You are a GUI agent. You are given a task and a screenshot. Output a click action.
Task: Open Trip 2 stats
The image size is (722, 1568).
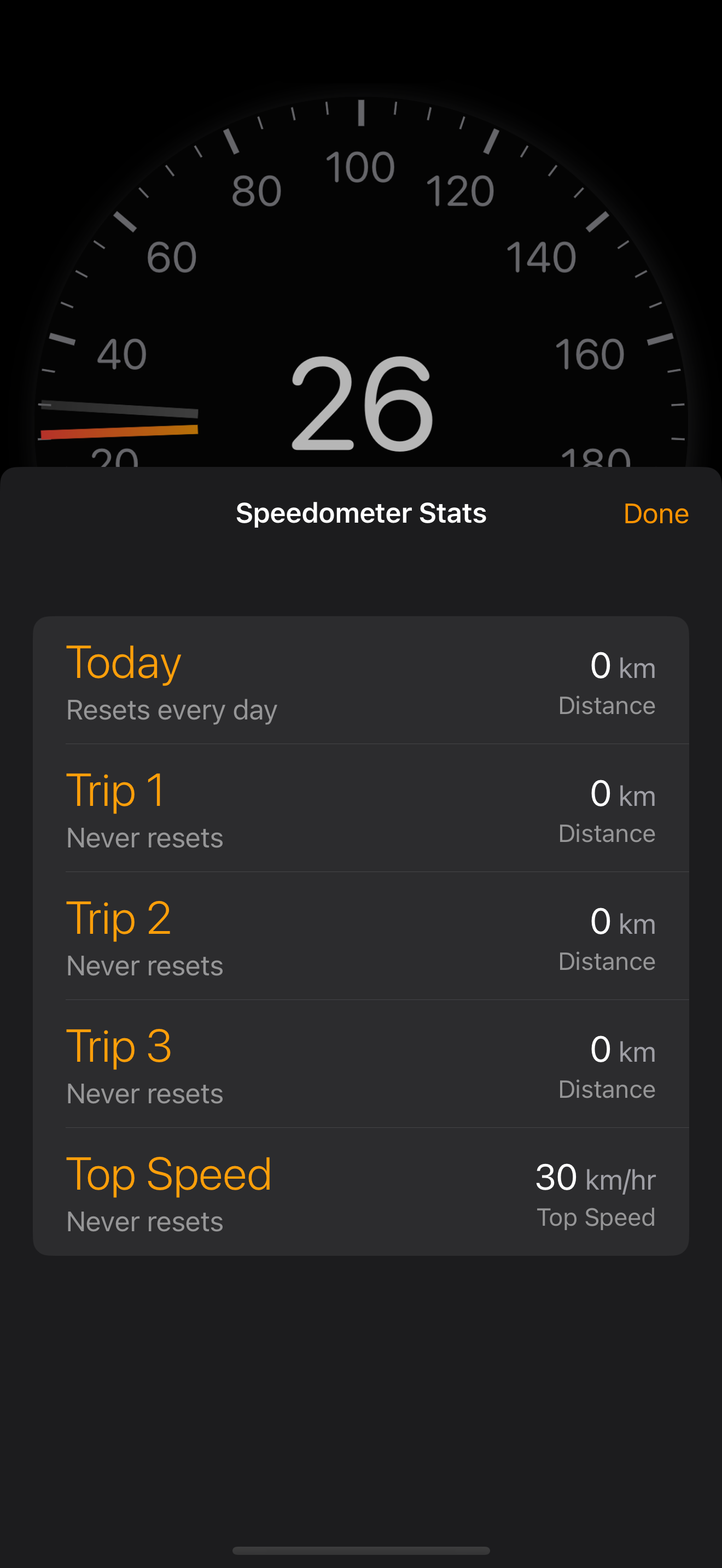(x=361, y=935)
